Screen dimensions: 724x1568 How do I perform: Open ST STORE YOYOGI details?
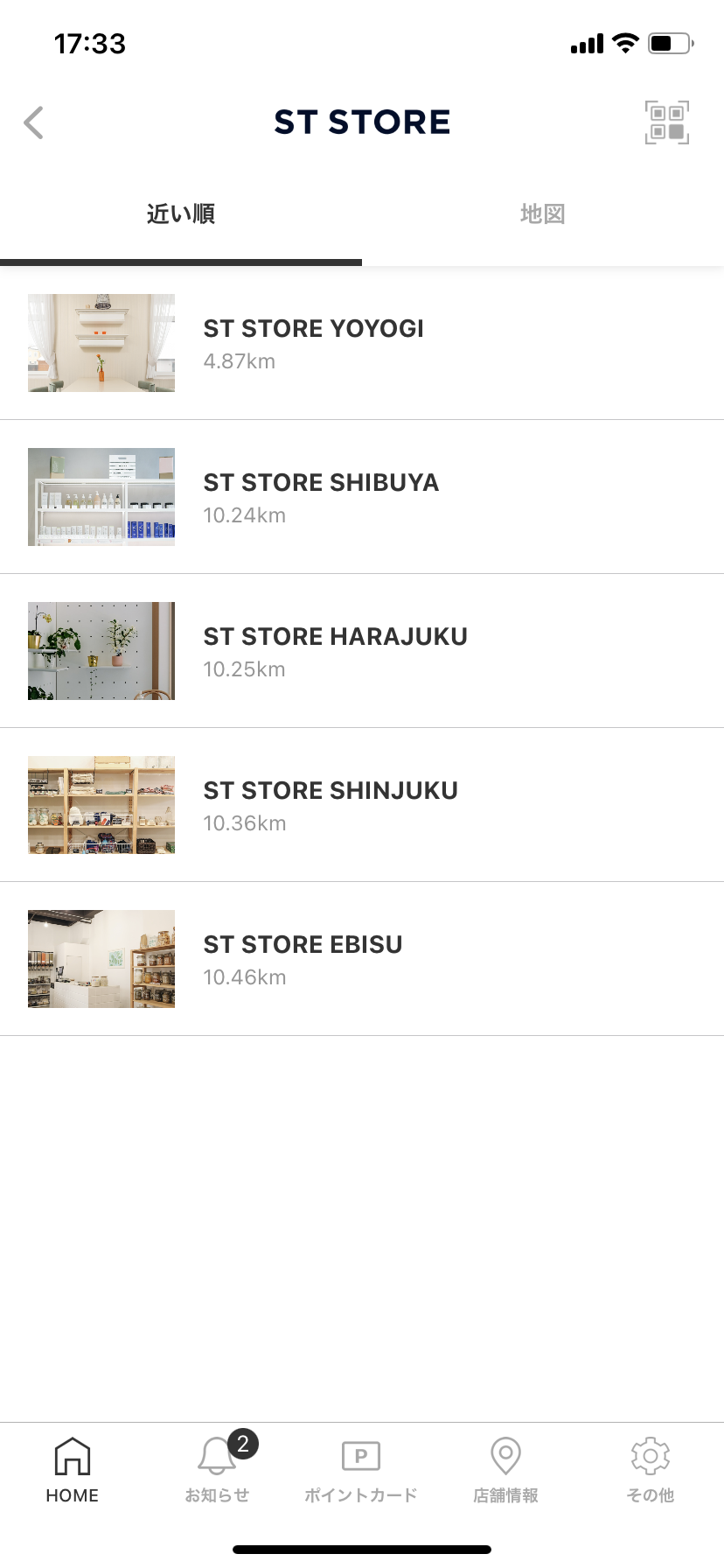pyautogui.click(x=362, y=343)
